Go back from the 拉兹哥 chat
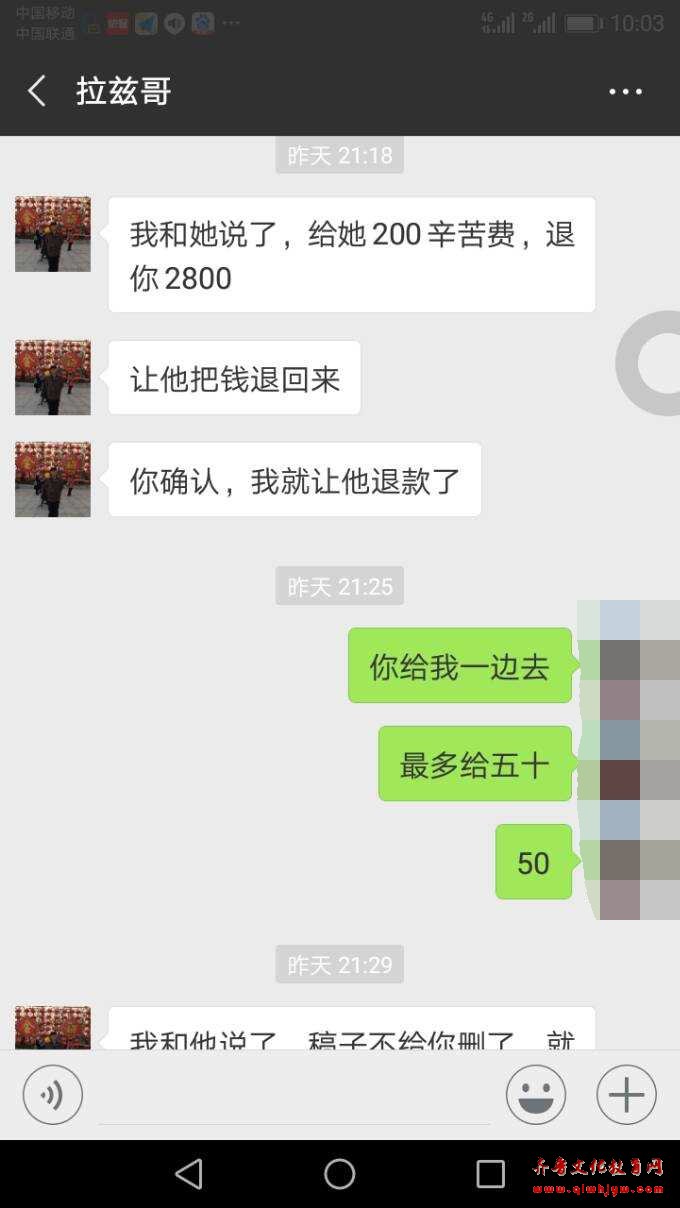The height and width of the screenshot is (1208, 680). [x=37, y=91]
